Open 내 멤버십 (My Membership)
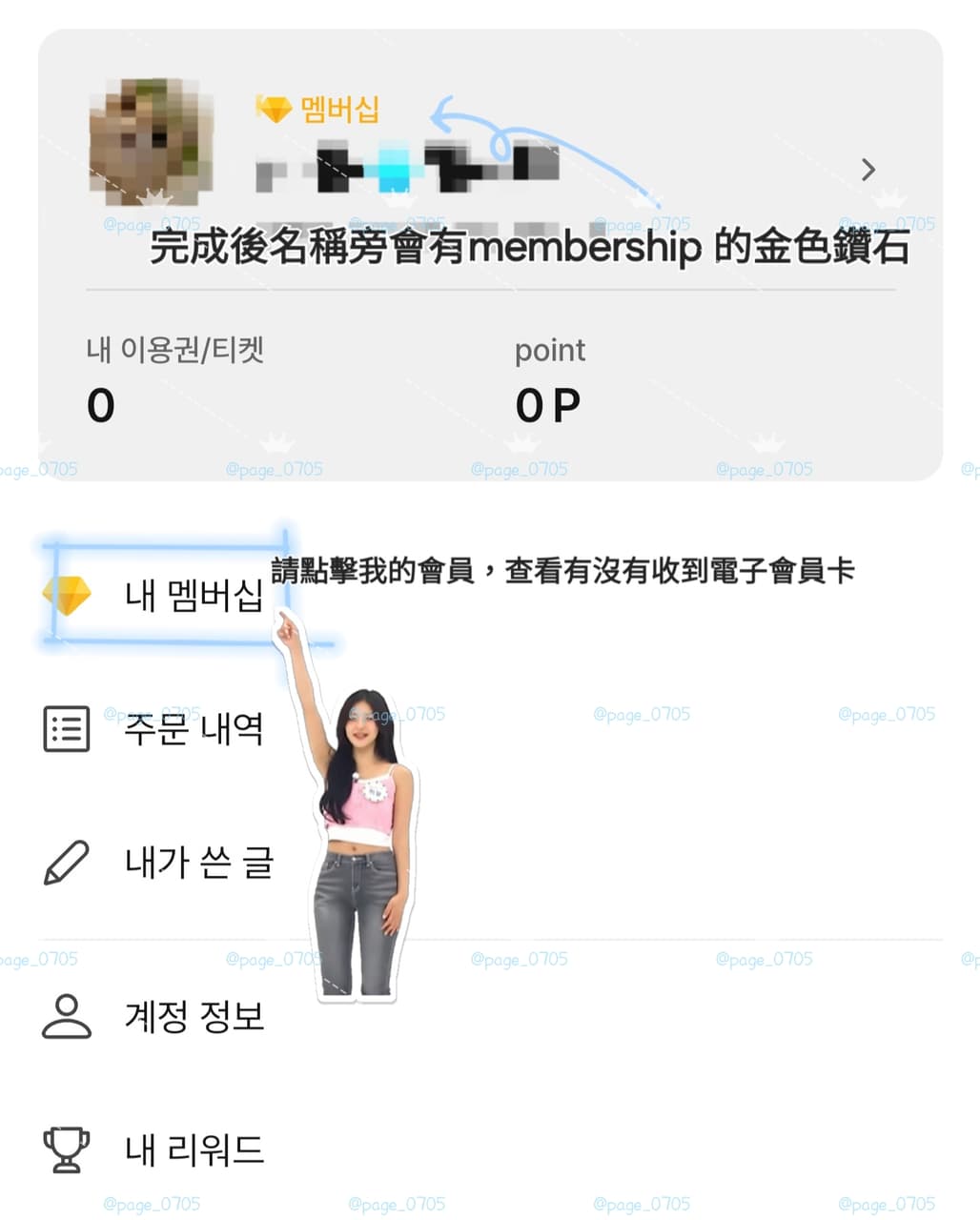 tap(194, 596)
